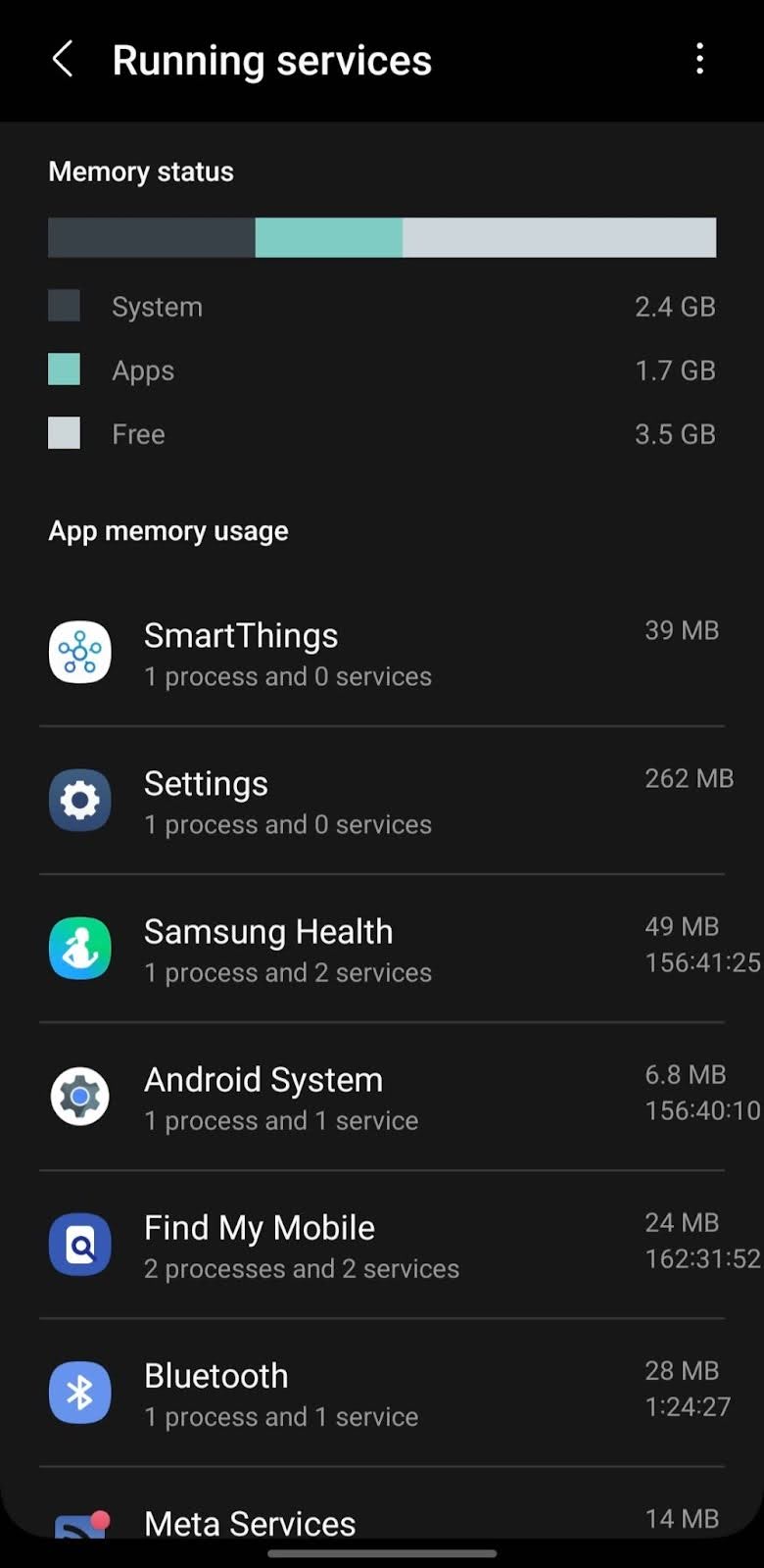The height and width of the screenshot is (1568, 764).
Task: Open the three-dot overflow menu
Action: pyautogui.click(x=700, y=60)
